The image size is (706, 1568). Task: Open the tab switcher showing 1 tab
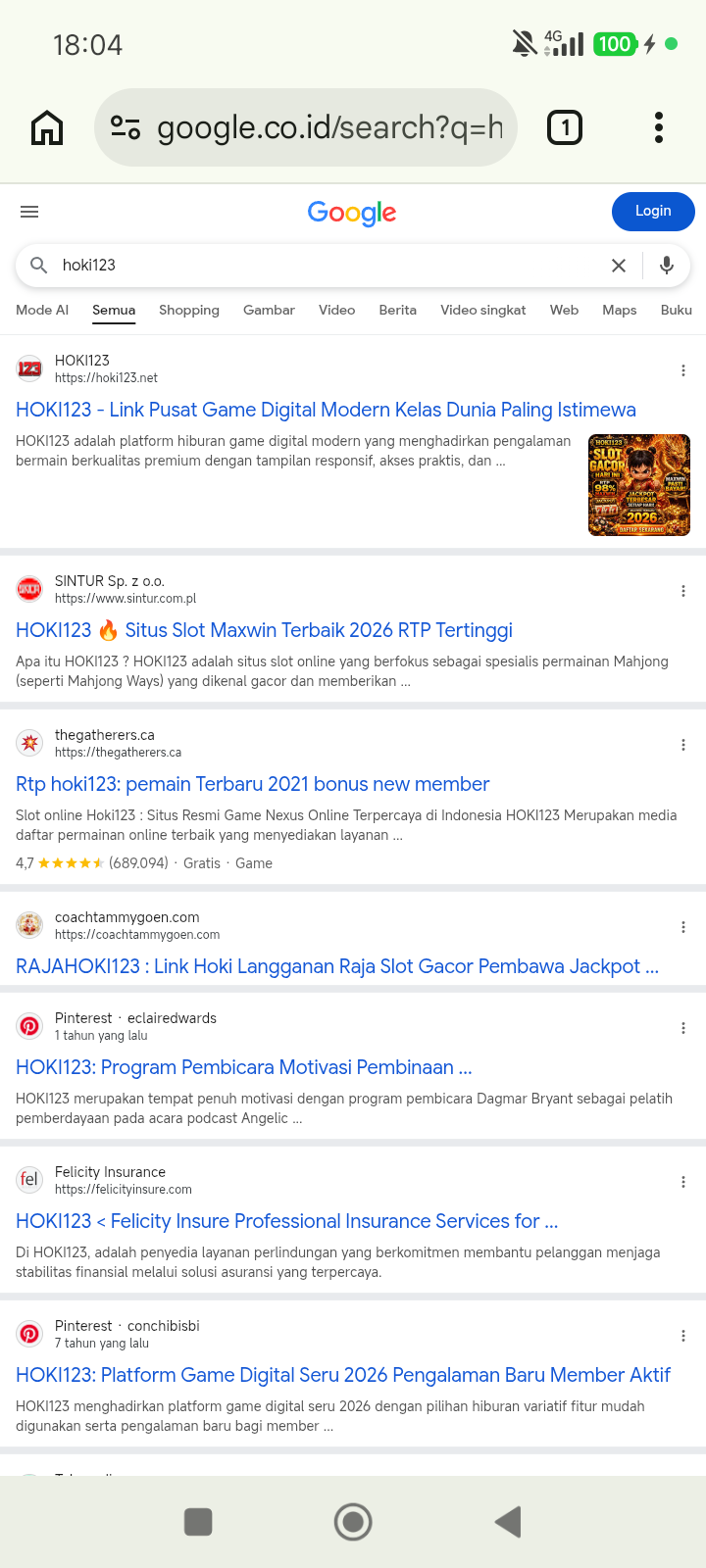tap(565, 127)
